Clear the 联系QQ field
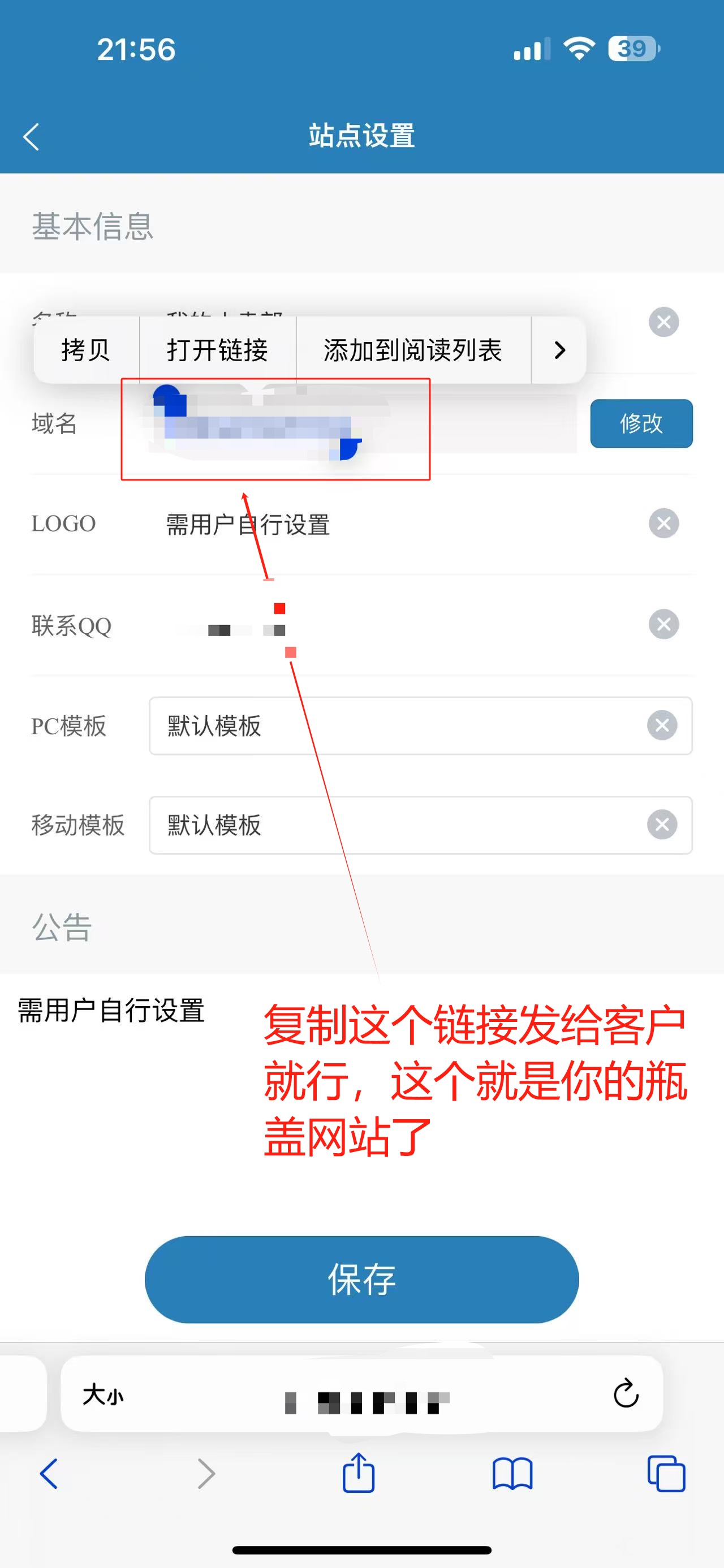 coord(663,624)
